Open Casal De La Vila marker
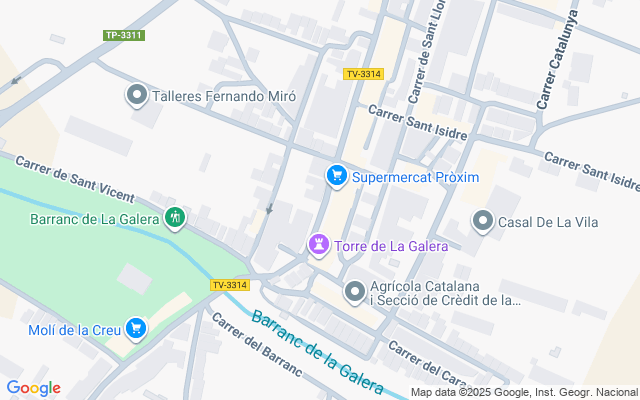The image size is (640, 400). click(x=483, y=221)
